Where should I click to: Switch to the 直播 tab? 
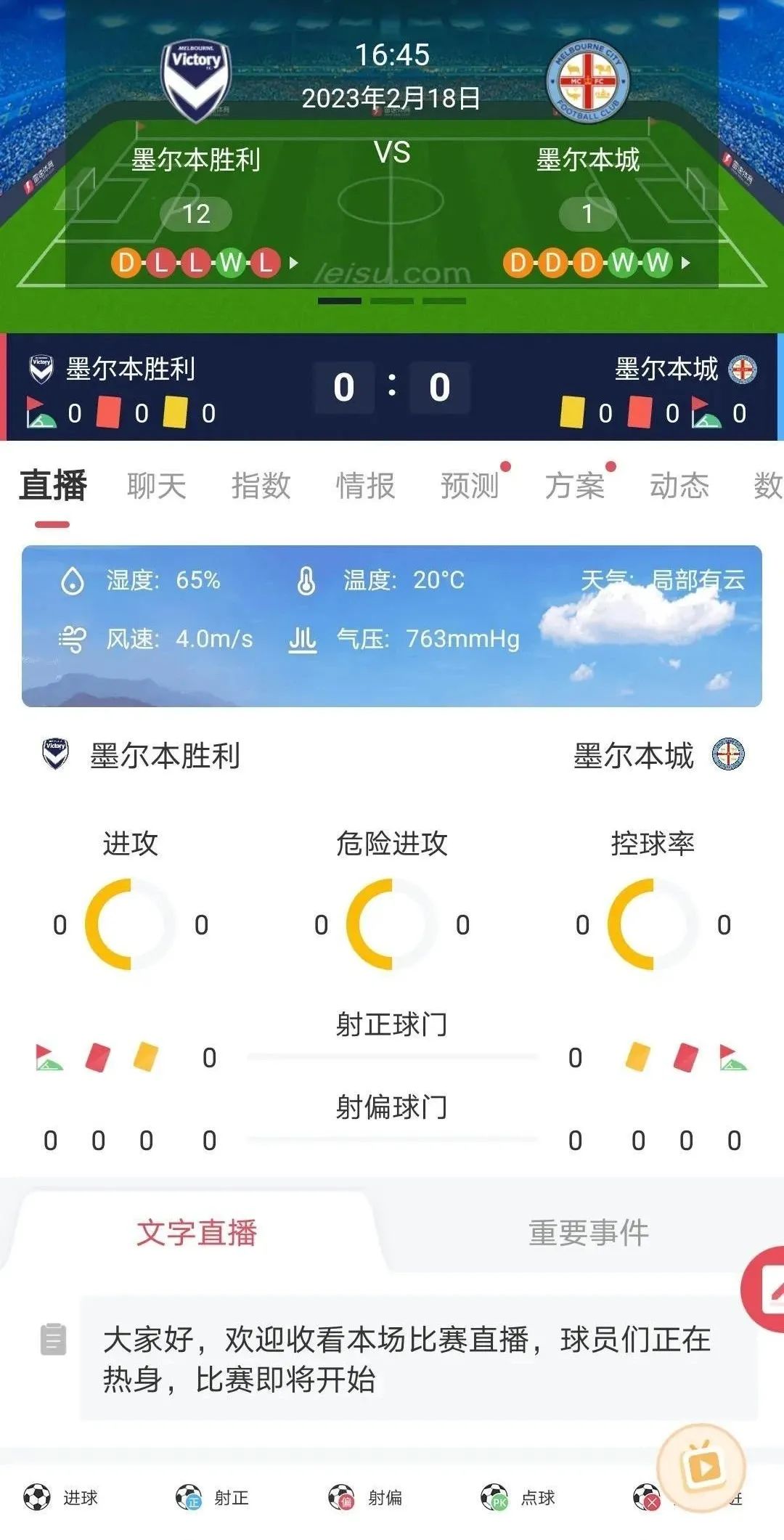pos(52,486)
